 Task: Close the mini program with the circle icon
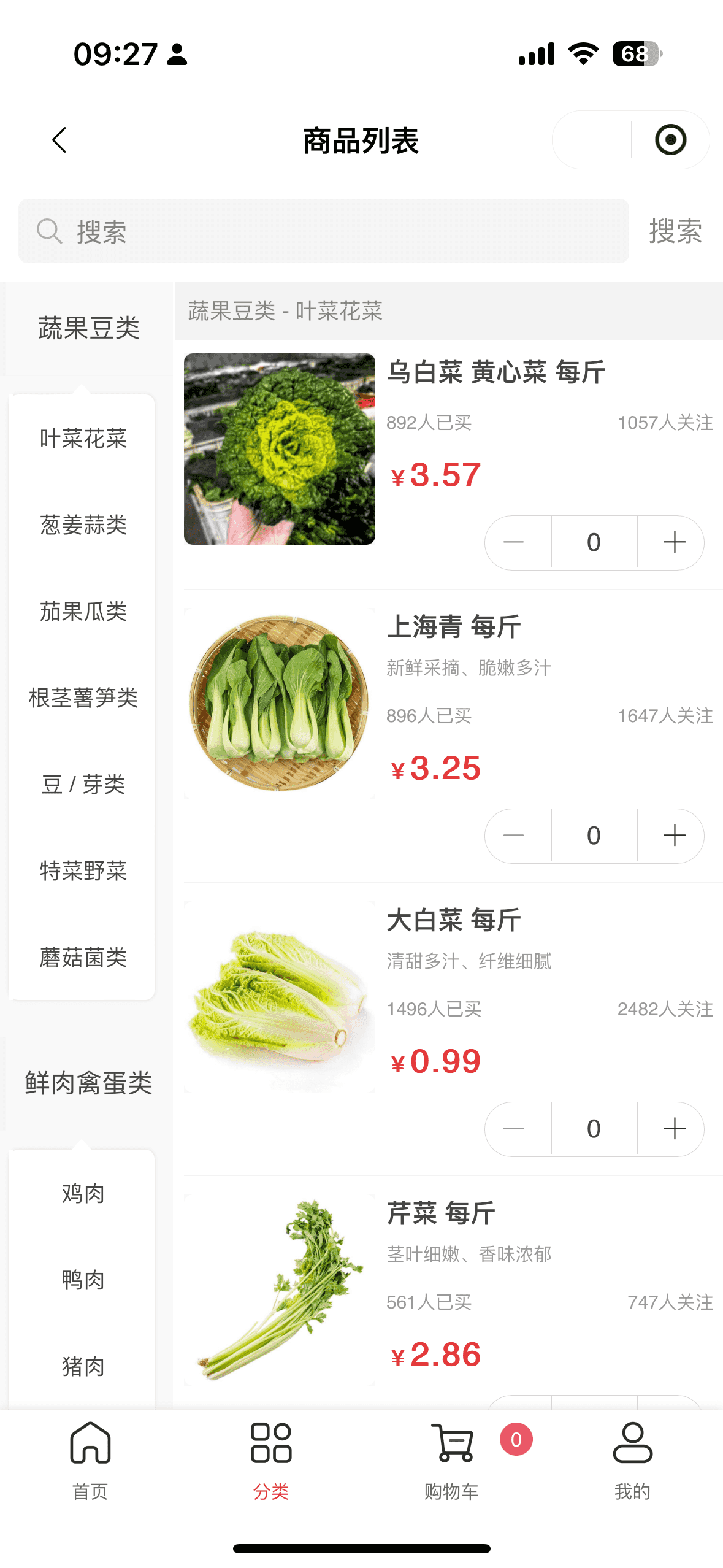pos(670,140)
